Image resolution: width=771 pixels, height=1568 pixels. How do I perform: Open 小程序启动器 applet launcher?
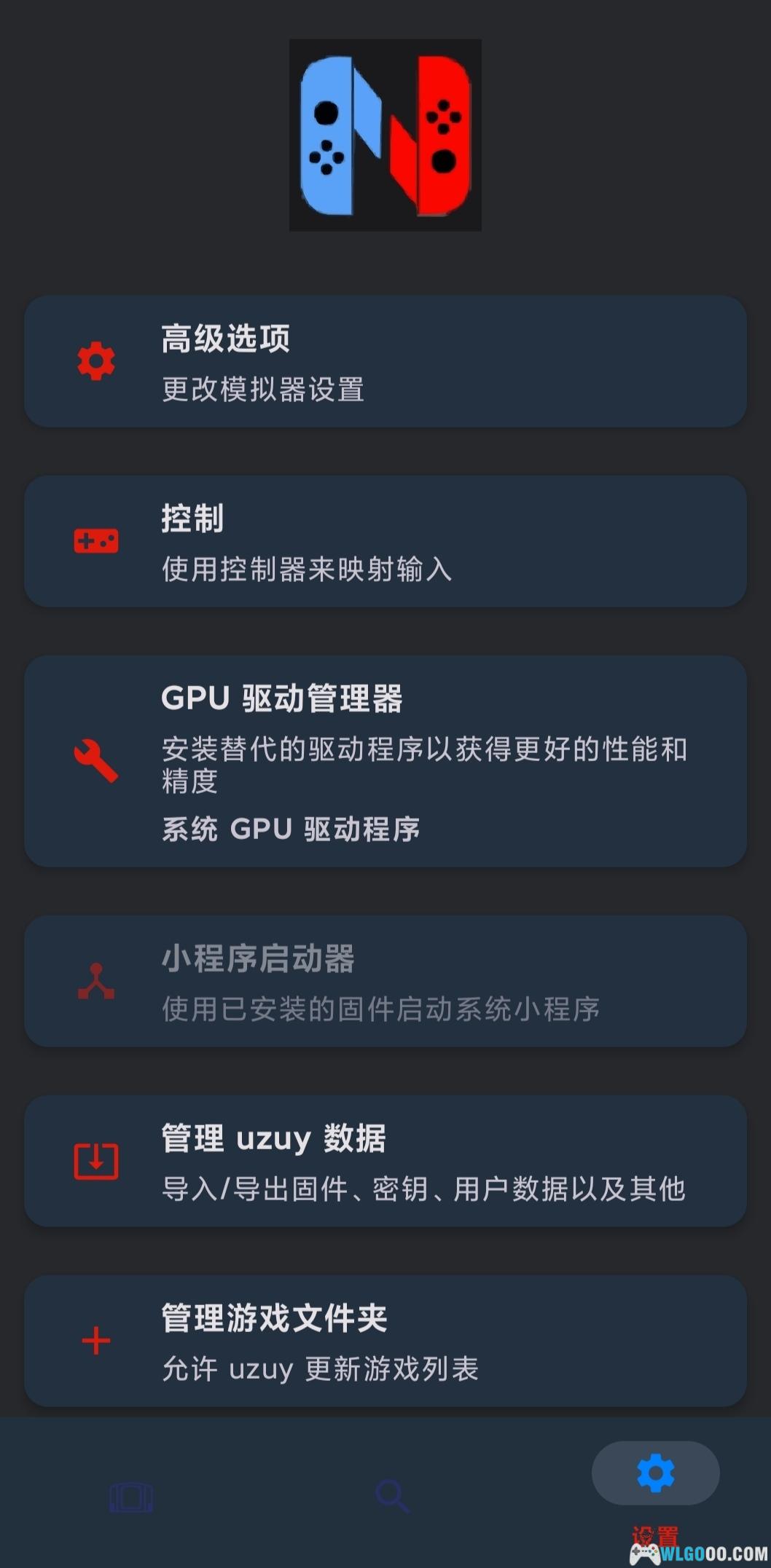(x=385, y=981)
